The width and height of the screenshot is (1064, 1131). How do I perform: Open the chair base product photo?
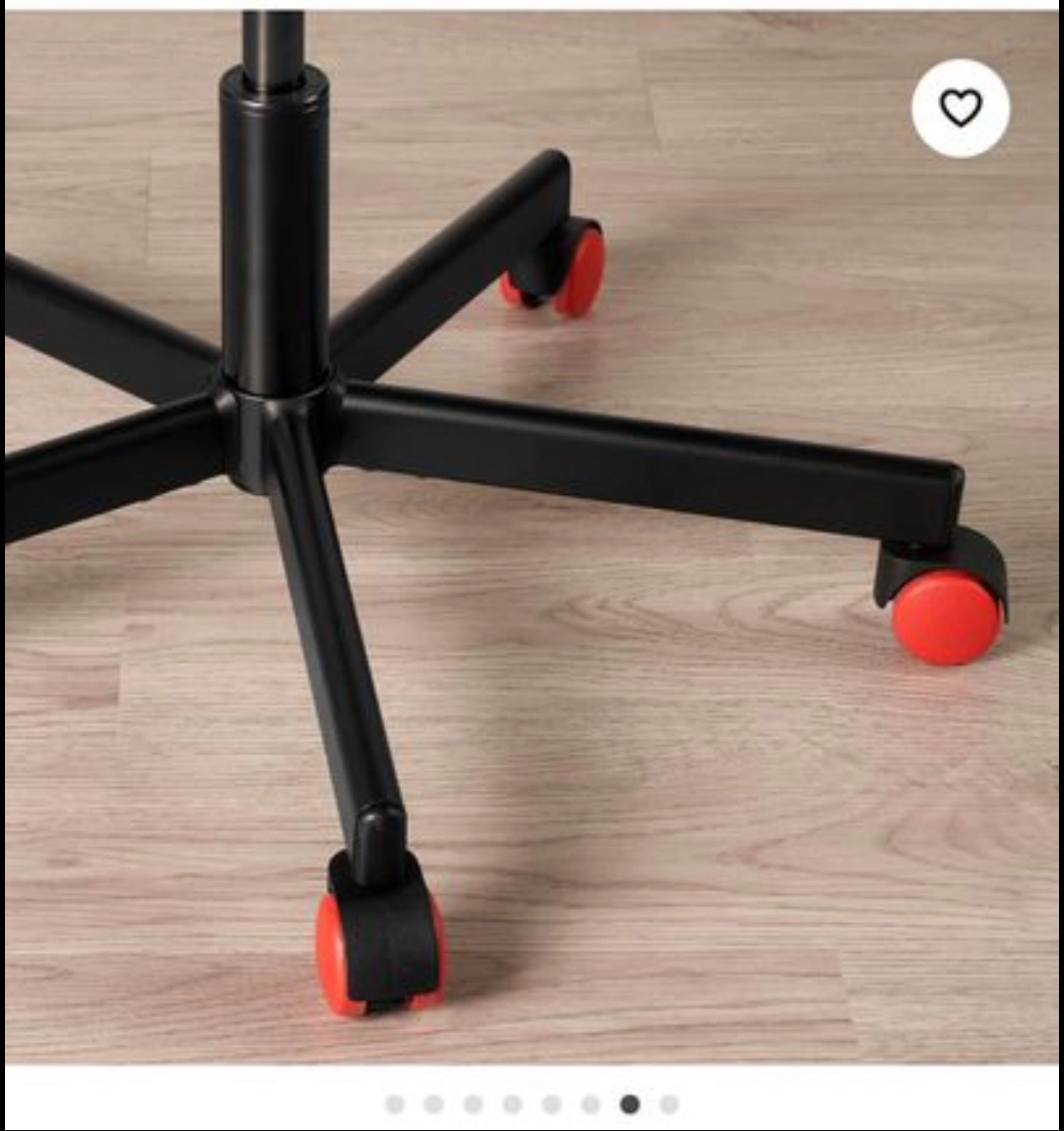(532, 537)
